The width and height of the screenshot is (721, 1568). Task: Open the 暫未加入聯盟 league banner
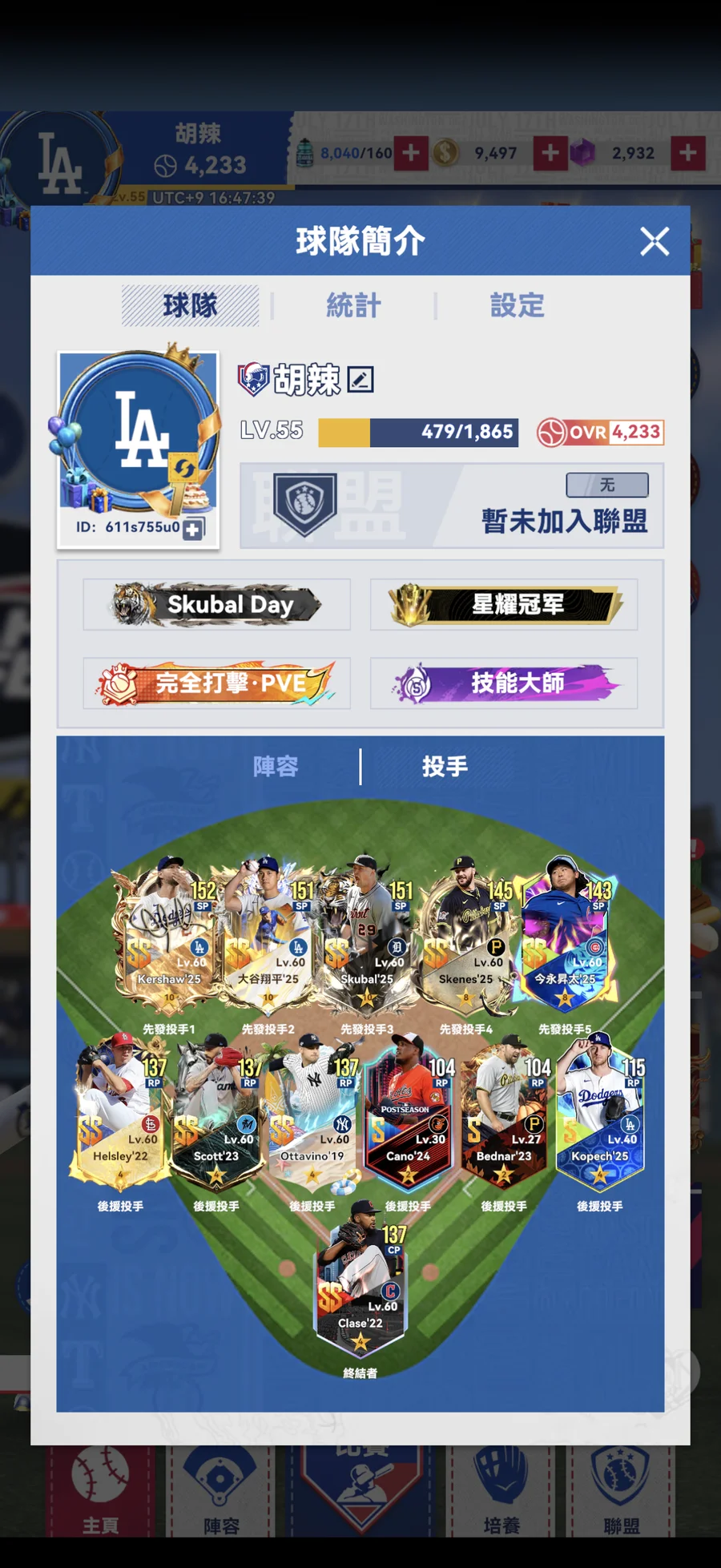(x=452, y=506)
